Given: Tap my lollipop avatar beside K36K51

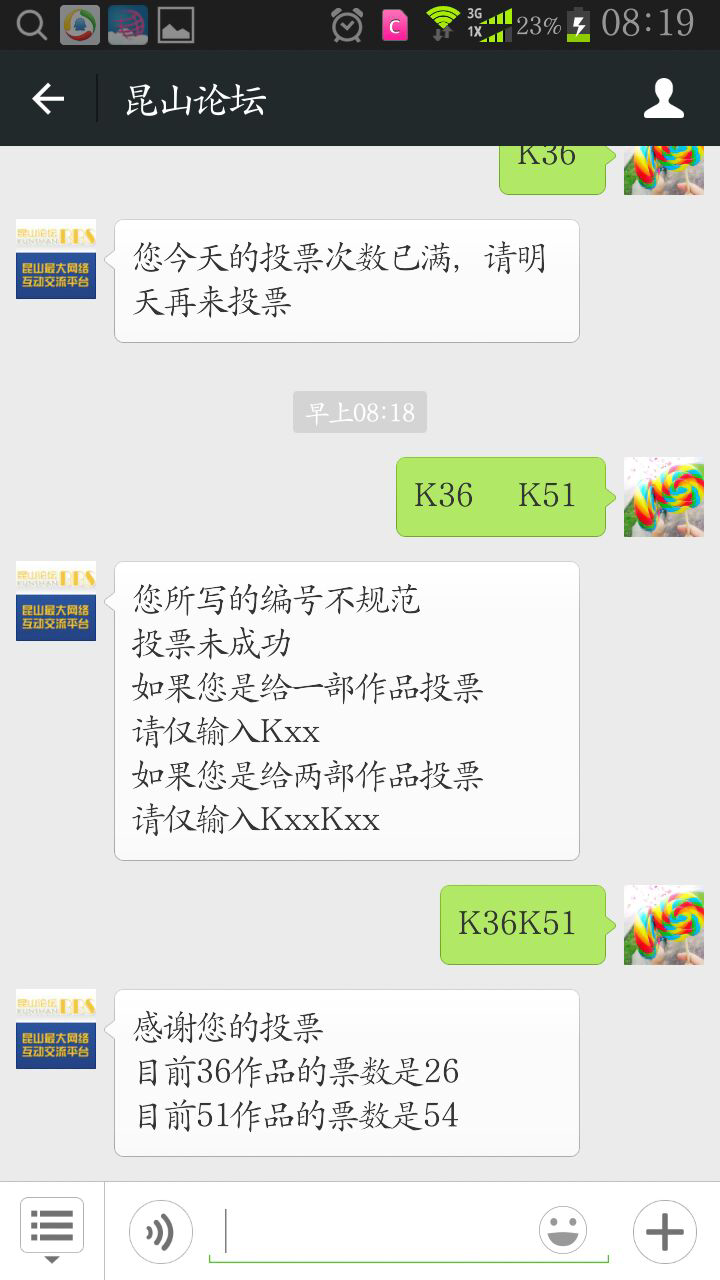Looking at the screenshot, I should 664,925.
